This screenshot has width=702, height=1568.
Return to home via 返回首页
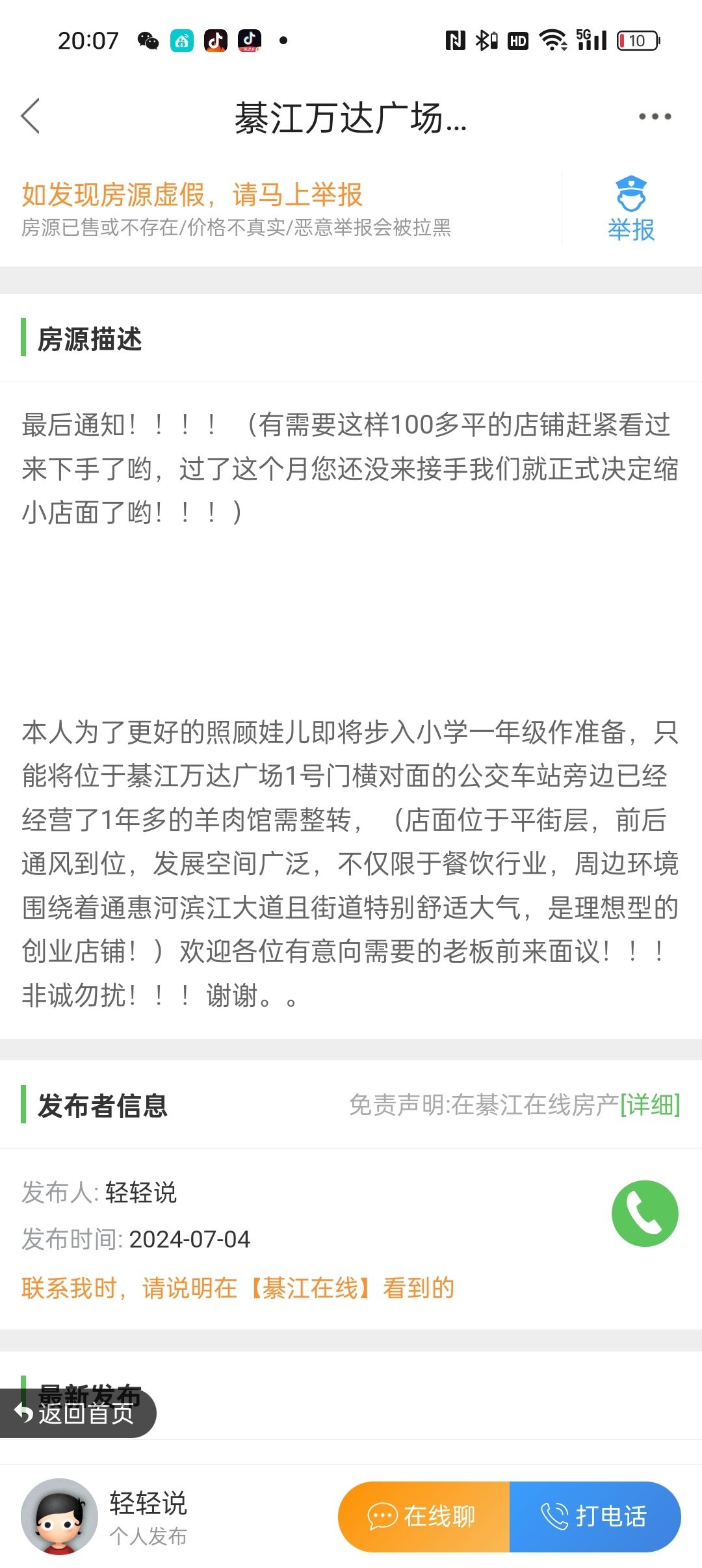[x=78, y=1413]
